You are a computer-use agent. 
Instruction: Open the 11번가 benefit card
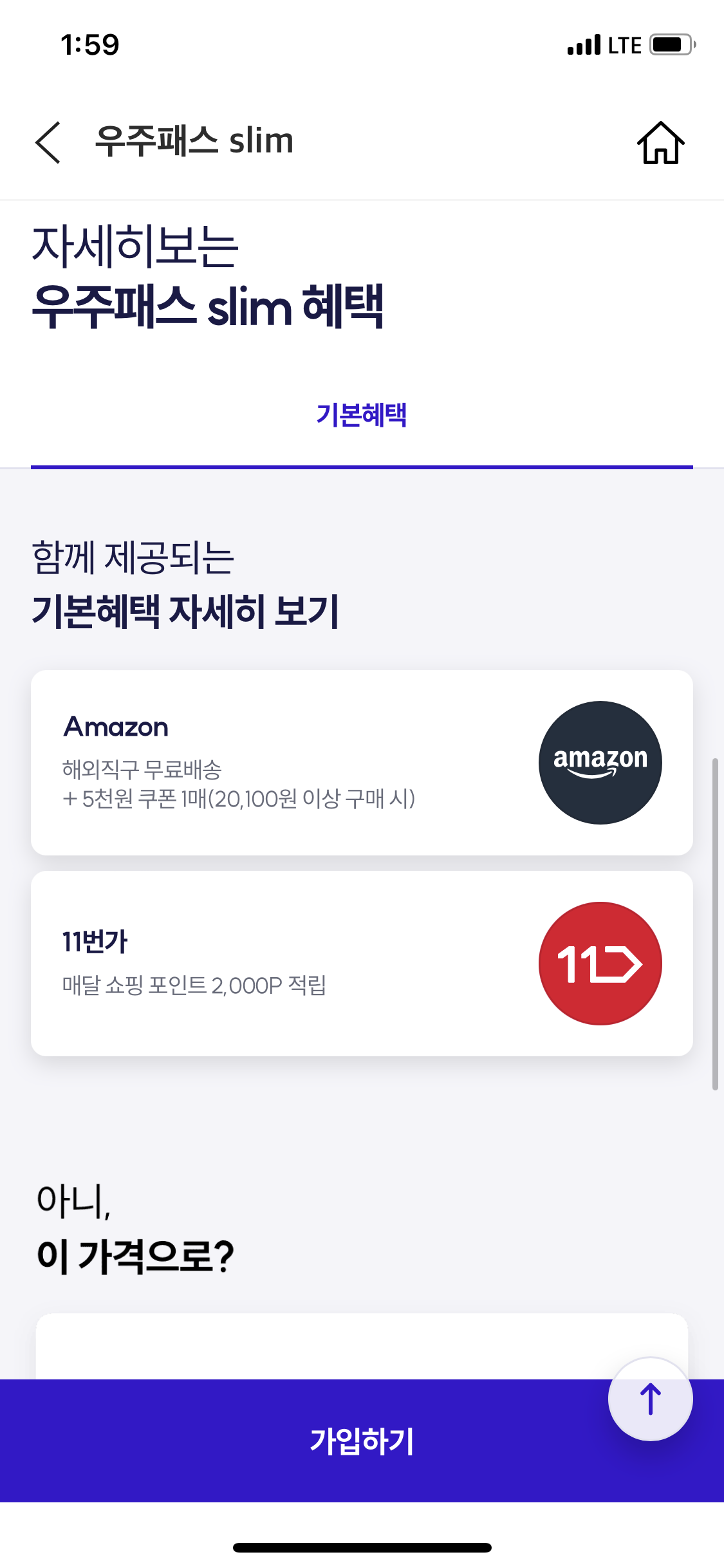[x=362, y=964]
